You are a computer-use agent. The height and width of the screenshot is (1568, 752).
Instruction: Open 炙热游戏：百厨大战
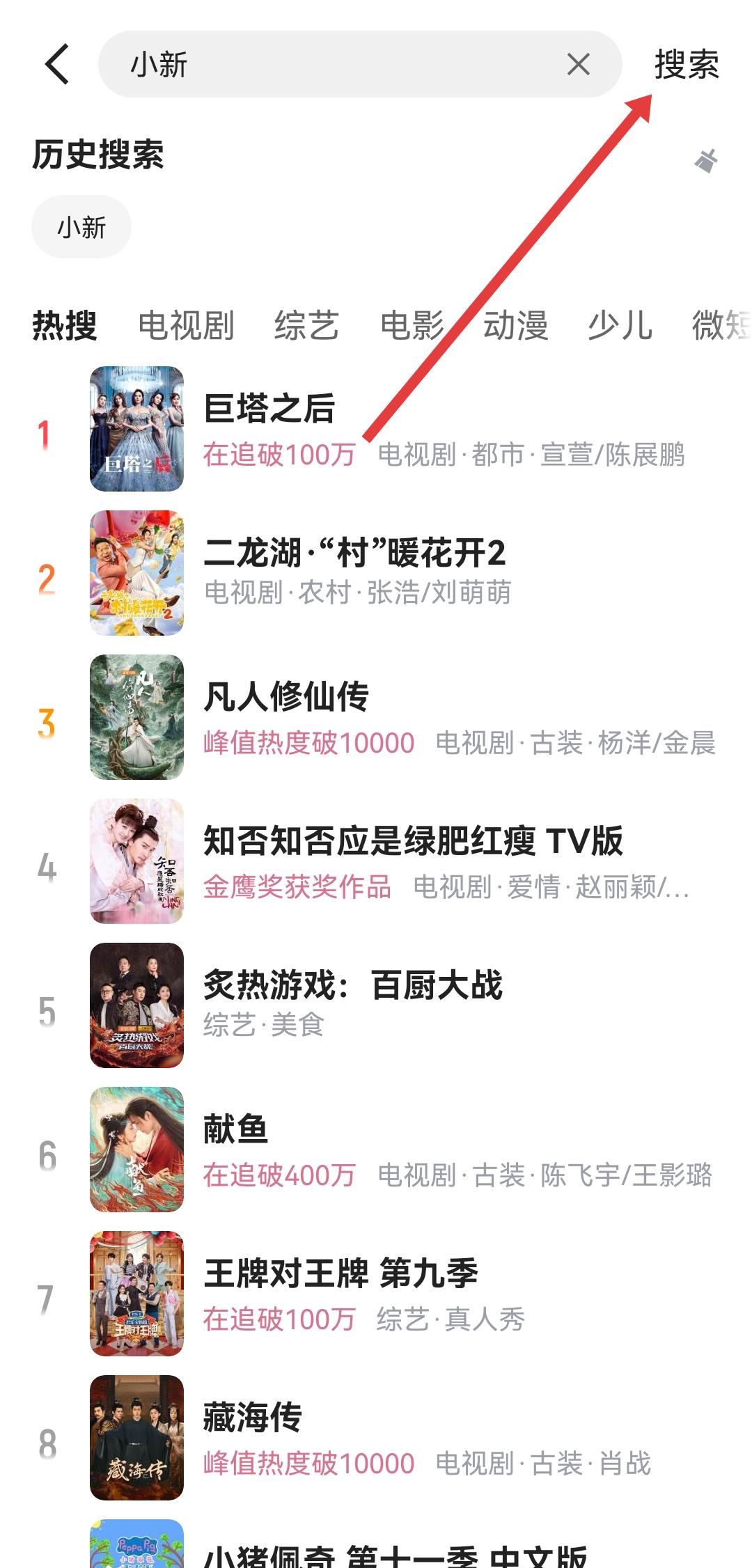coord(352,985)
